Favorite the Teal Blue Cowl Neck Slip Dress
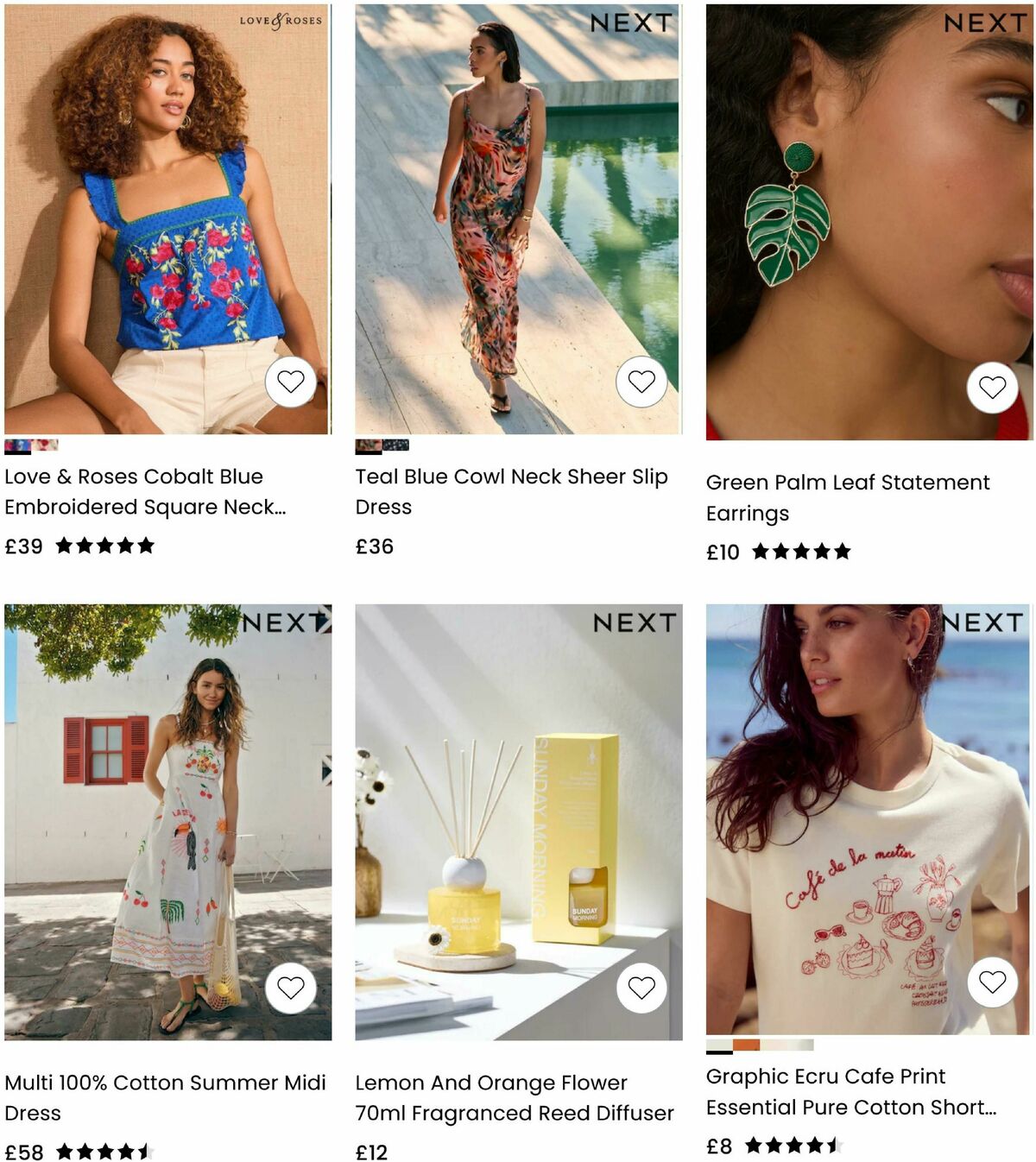 point(642,380)
